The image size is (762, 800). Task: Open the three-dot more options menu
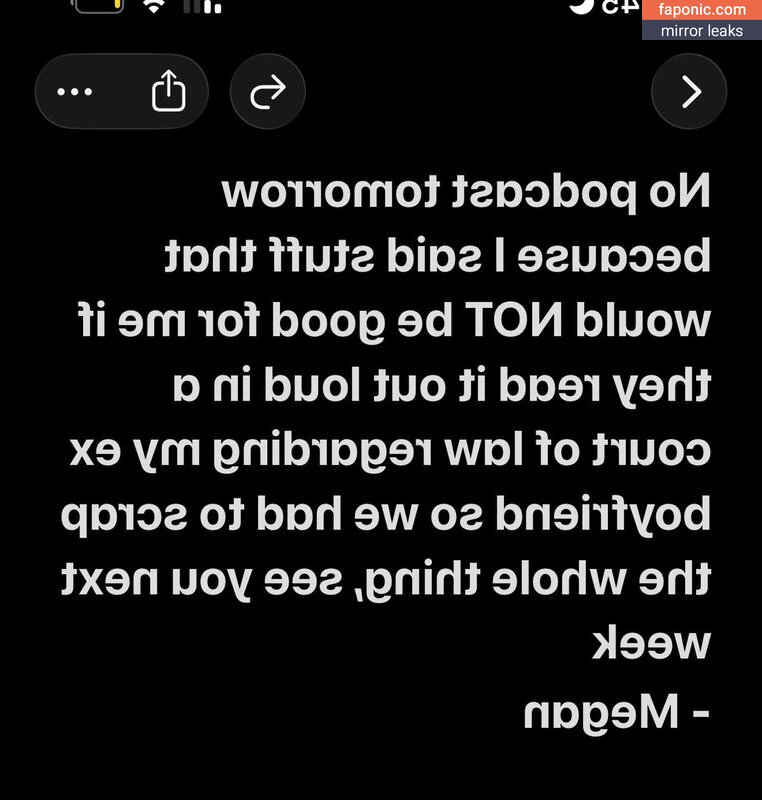(74, 92)
